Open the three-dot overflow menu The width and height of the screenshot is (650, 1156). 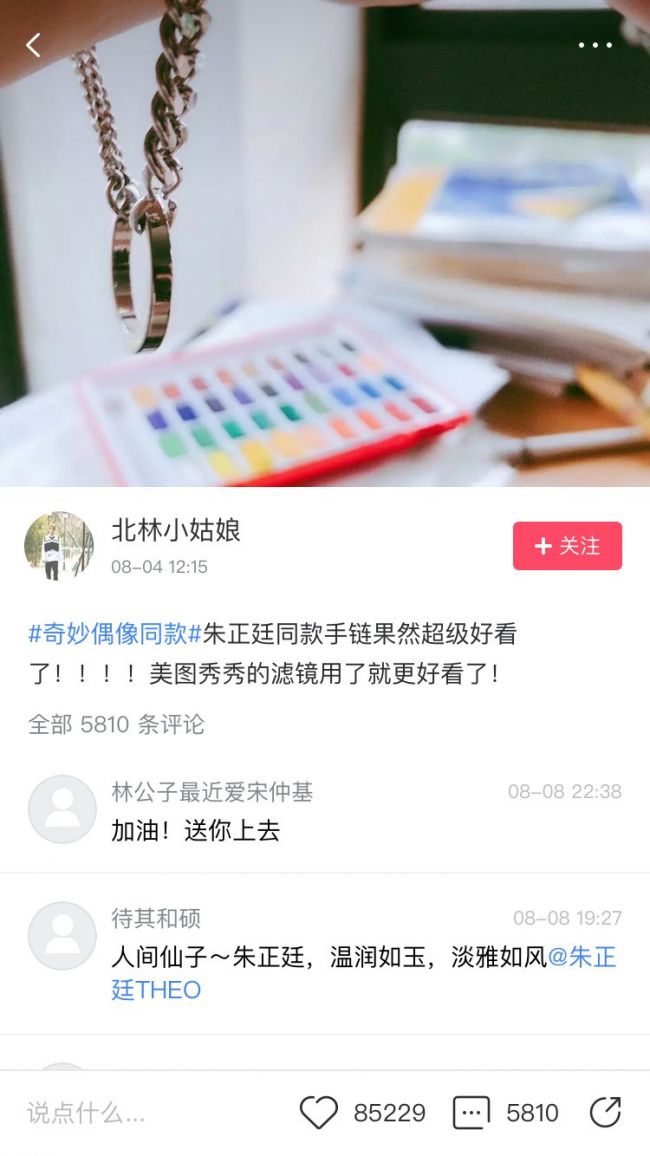(595, 45)
